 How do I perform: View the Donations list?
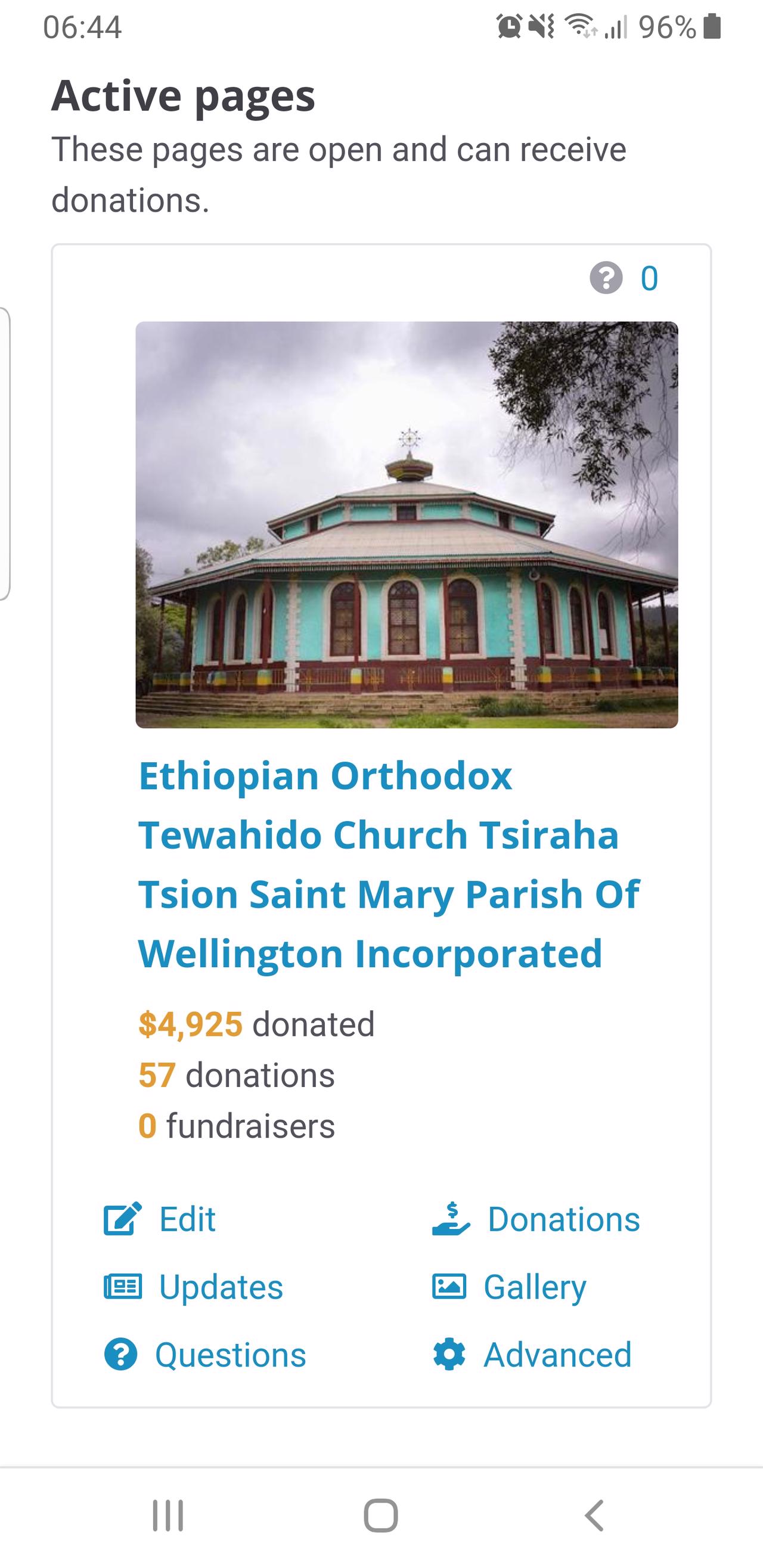(x=536, y=1219)
